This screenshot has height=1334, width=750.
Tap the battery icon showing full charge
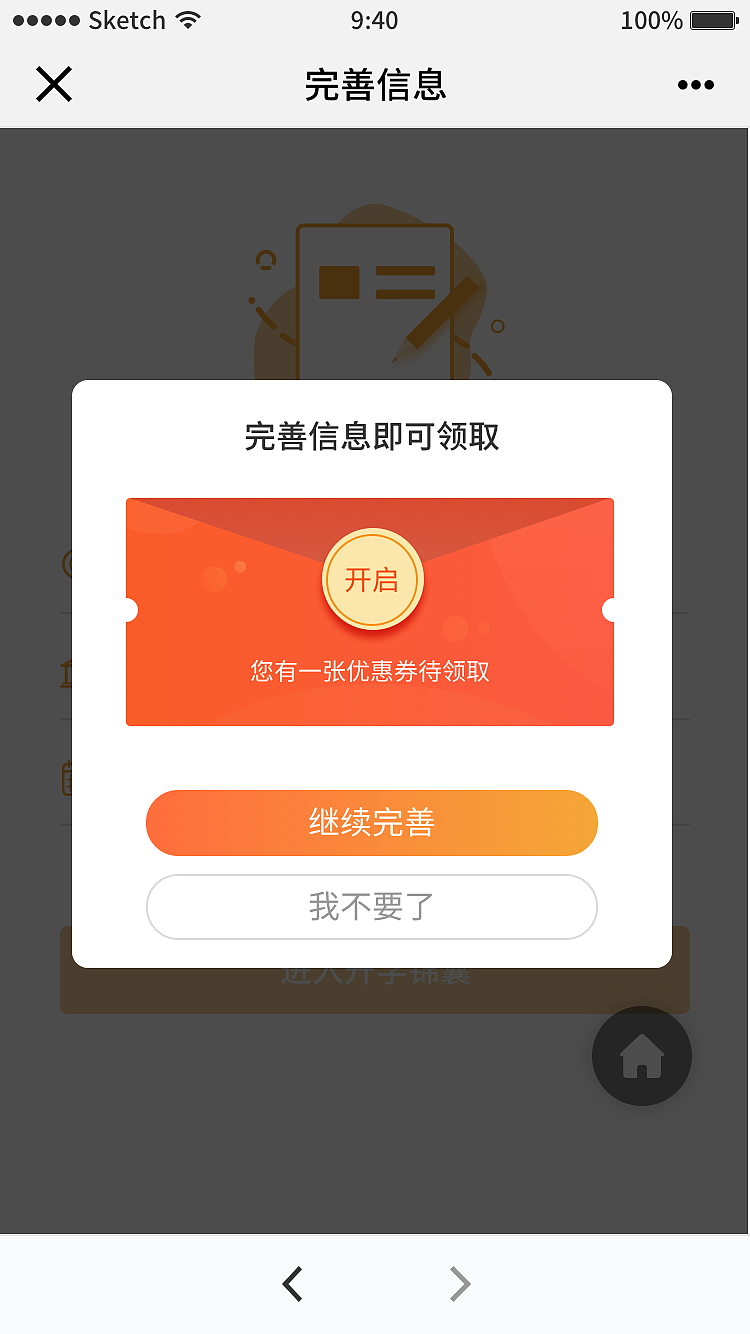tap(712, 18)
